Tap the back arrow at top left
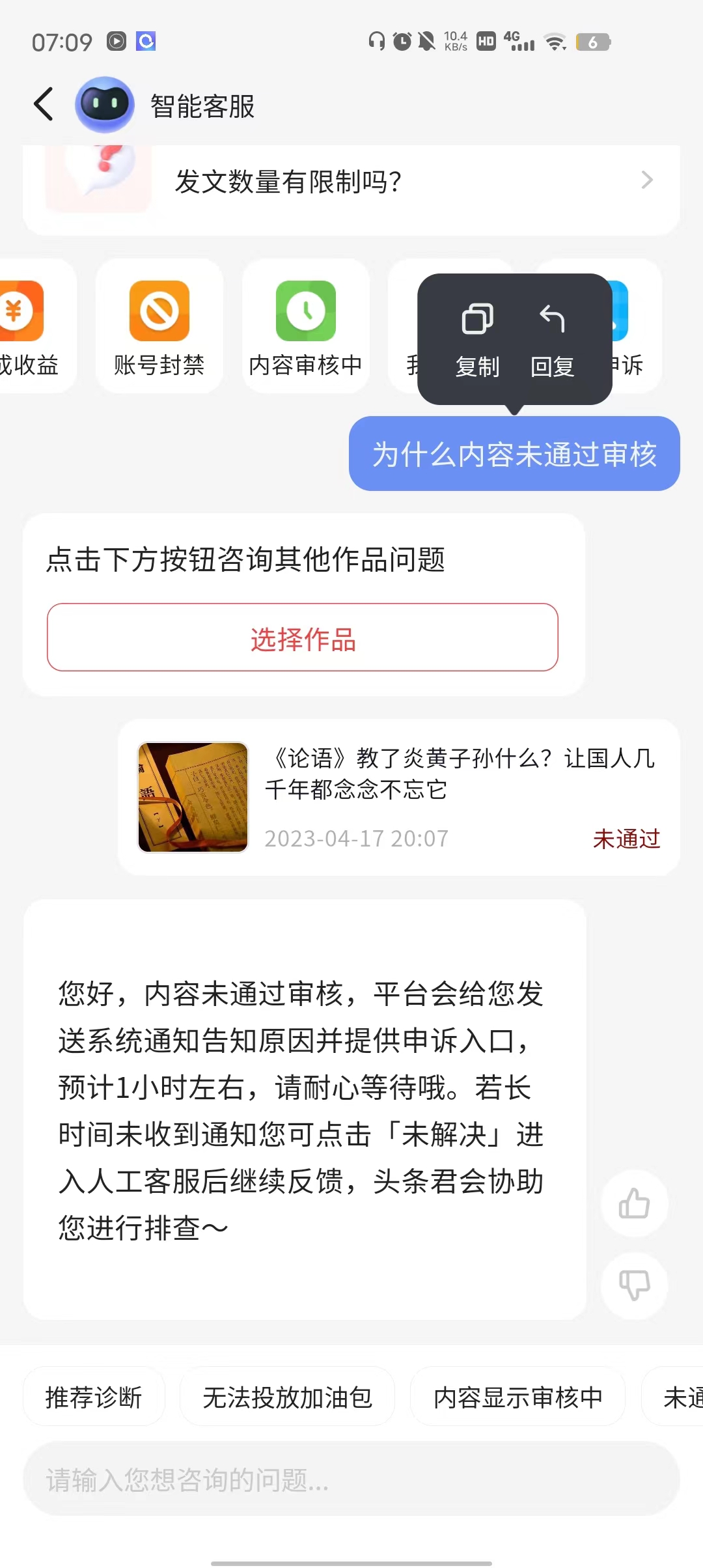The height and width of the screenshot is (1568, 703). (x=43, y=104)
